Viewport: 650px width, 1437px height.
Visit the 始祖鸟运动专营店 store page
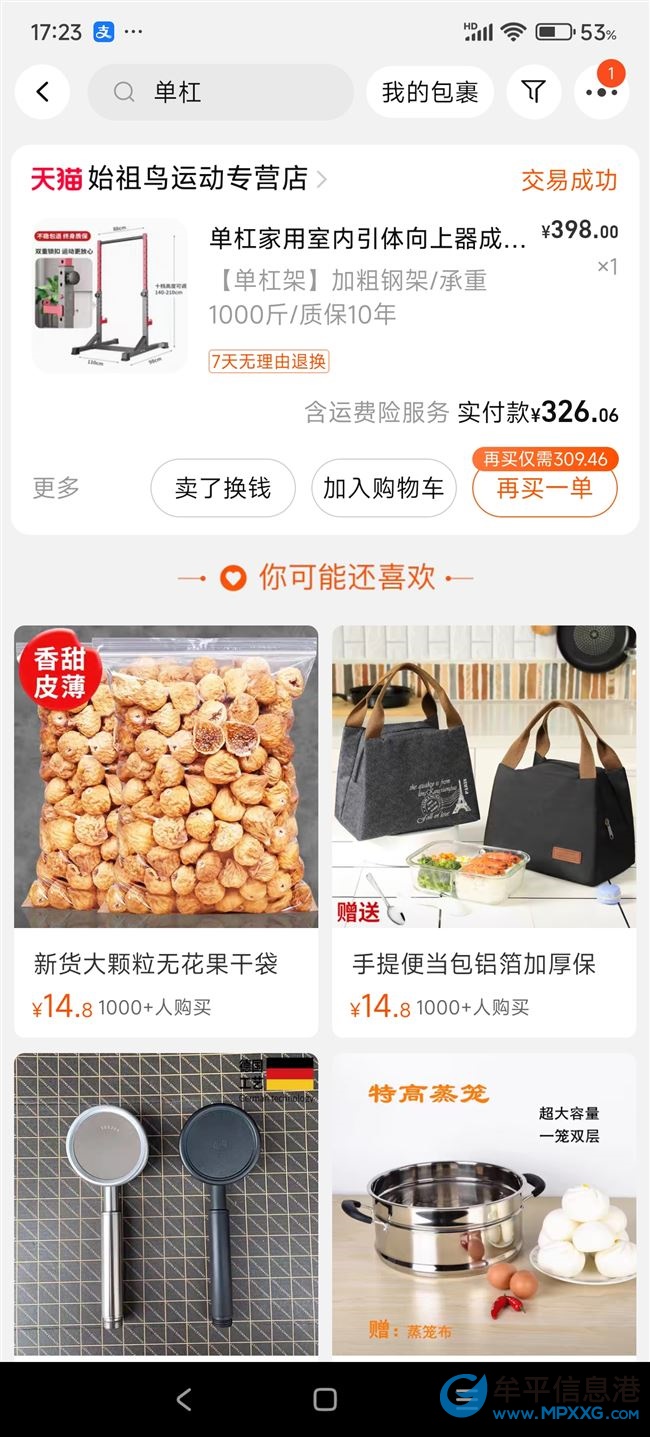(x=197, y=179)
